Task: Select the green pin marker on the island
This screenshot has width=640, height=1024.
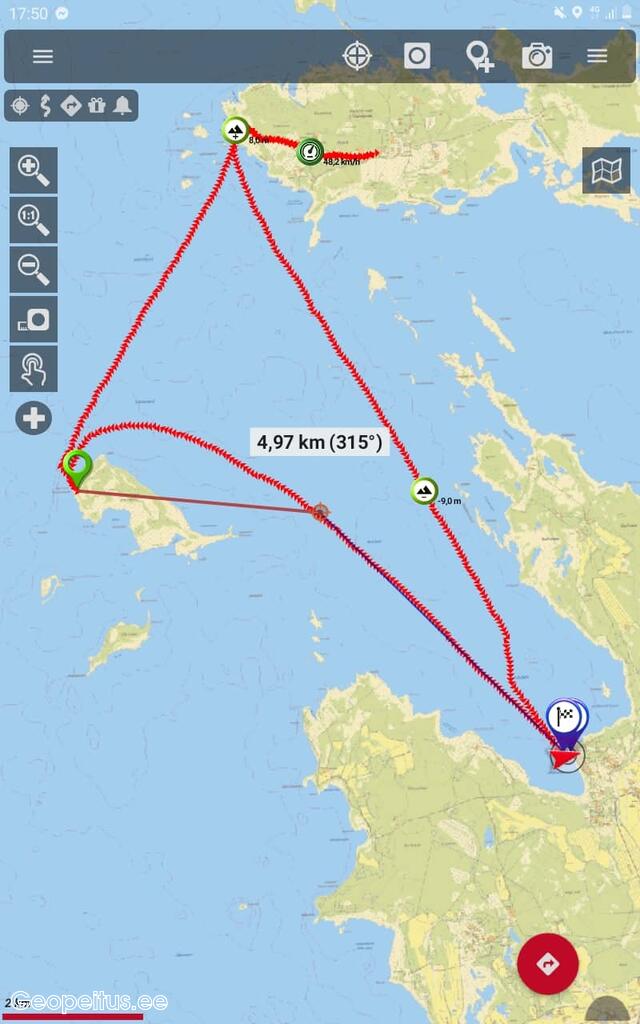Action: [77, 468]
